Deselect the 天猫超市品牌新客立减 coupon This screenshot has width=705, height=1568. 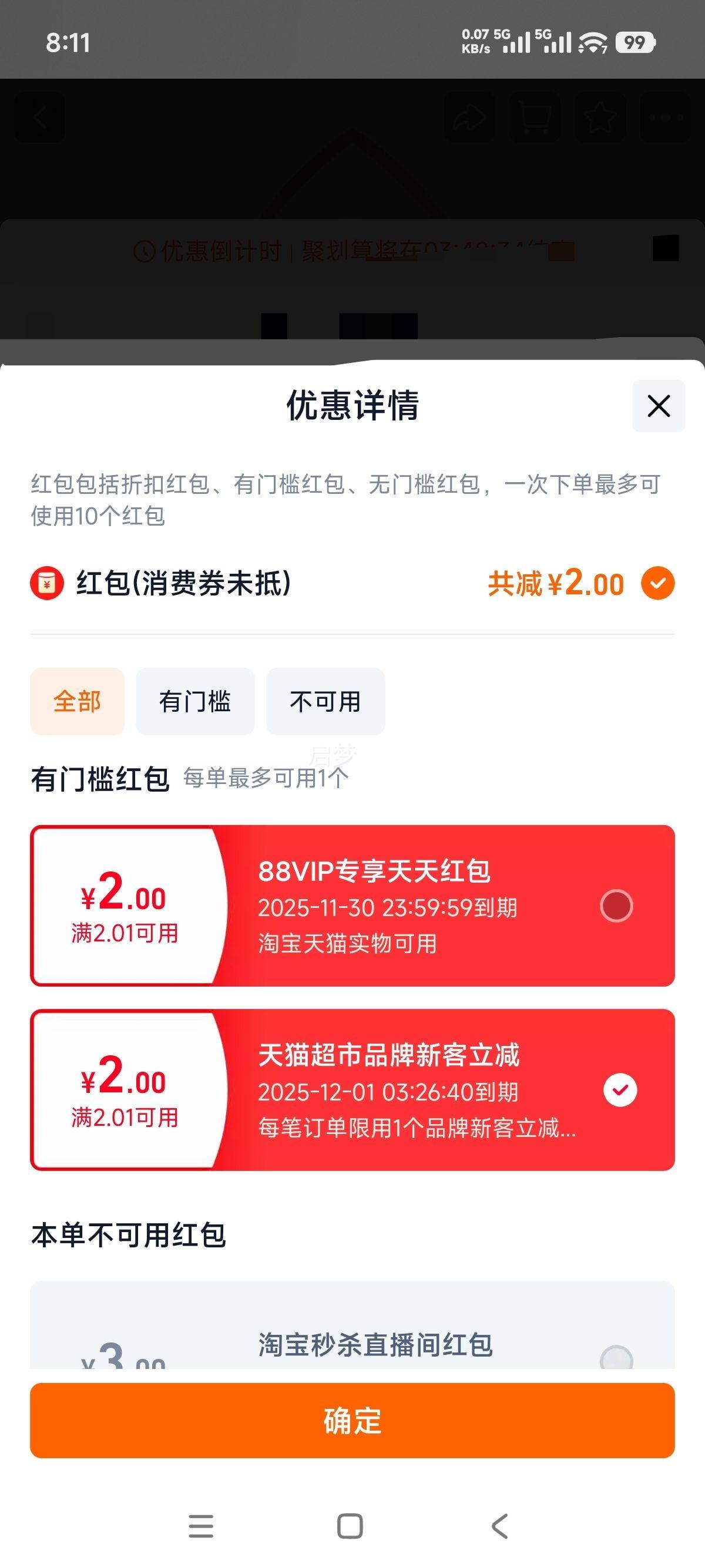(620, 1089)
